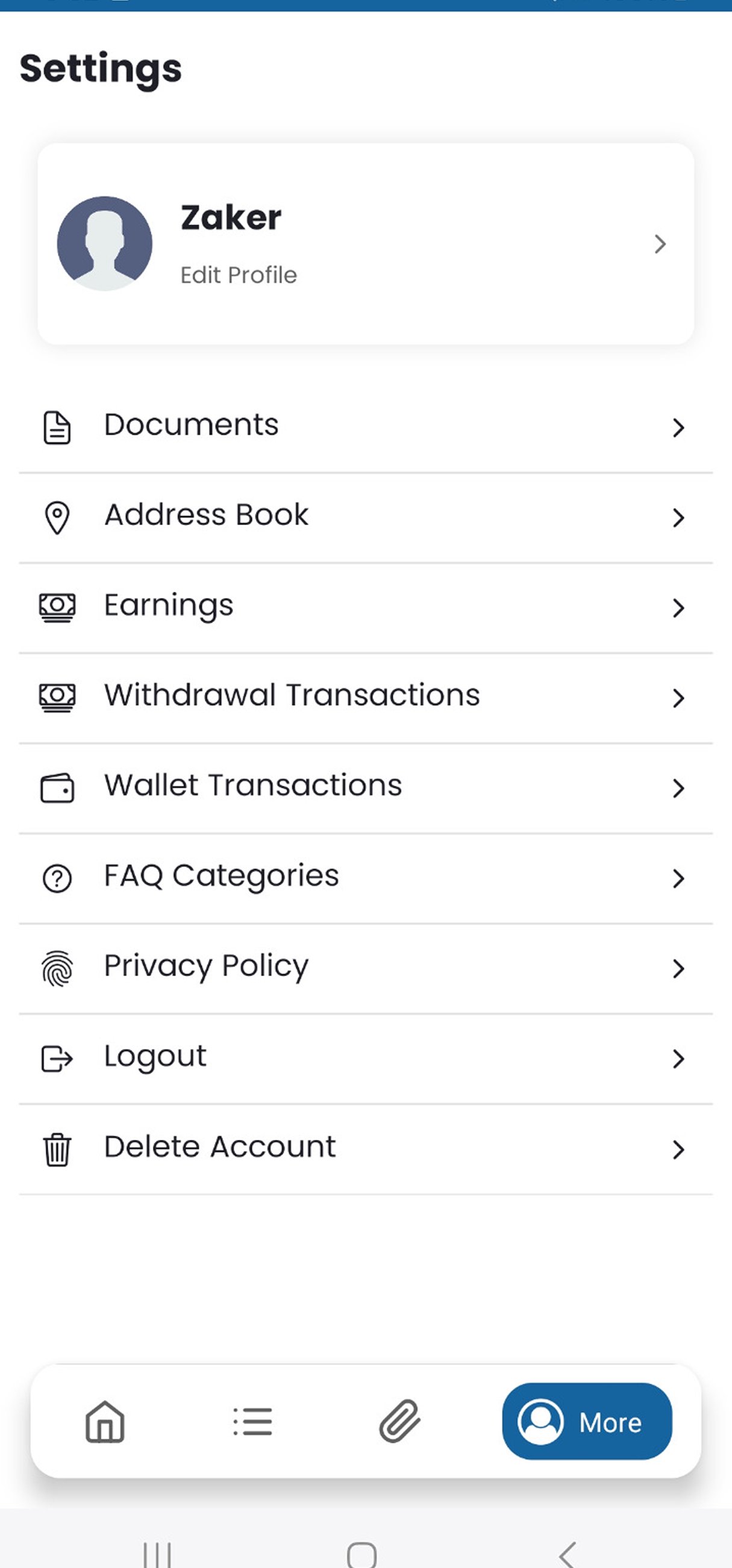The width and height of the screenshot is (732, 1568).
Task: Open Wallet Transactions
Action: pyautogui.click(x=365, y=788)
